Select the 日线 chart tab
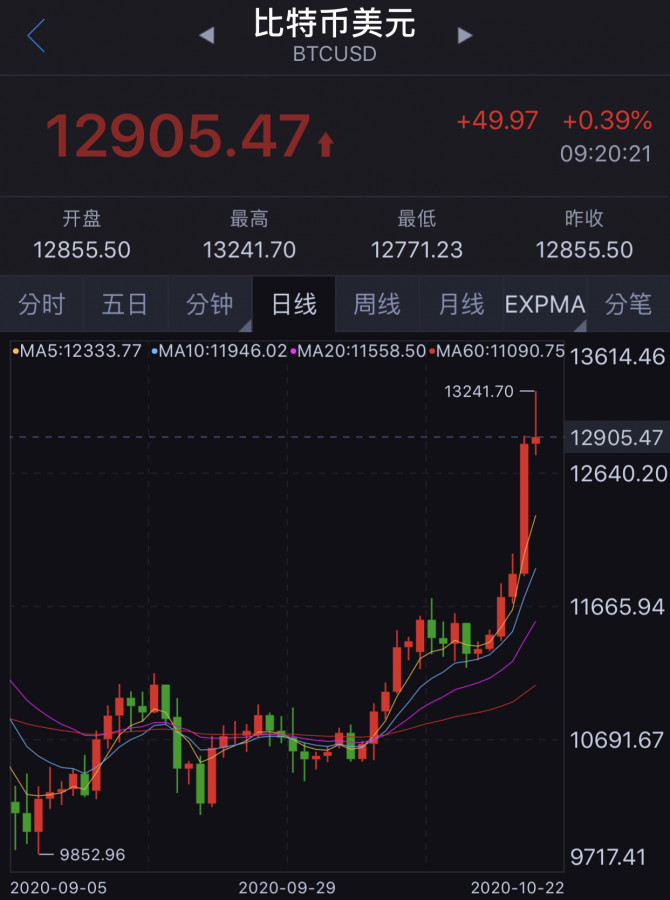 click(294, 304)
